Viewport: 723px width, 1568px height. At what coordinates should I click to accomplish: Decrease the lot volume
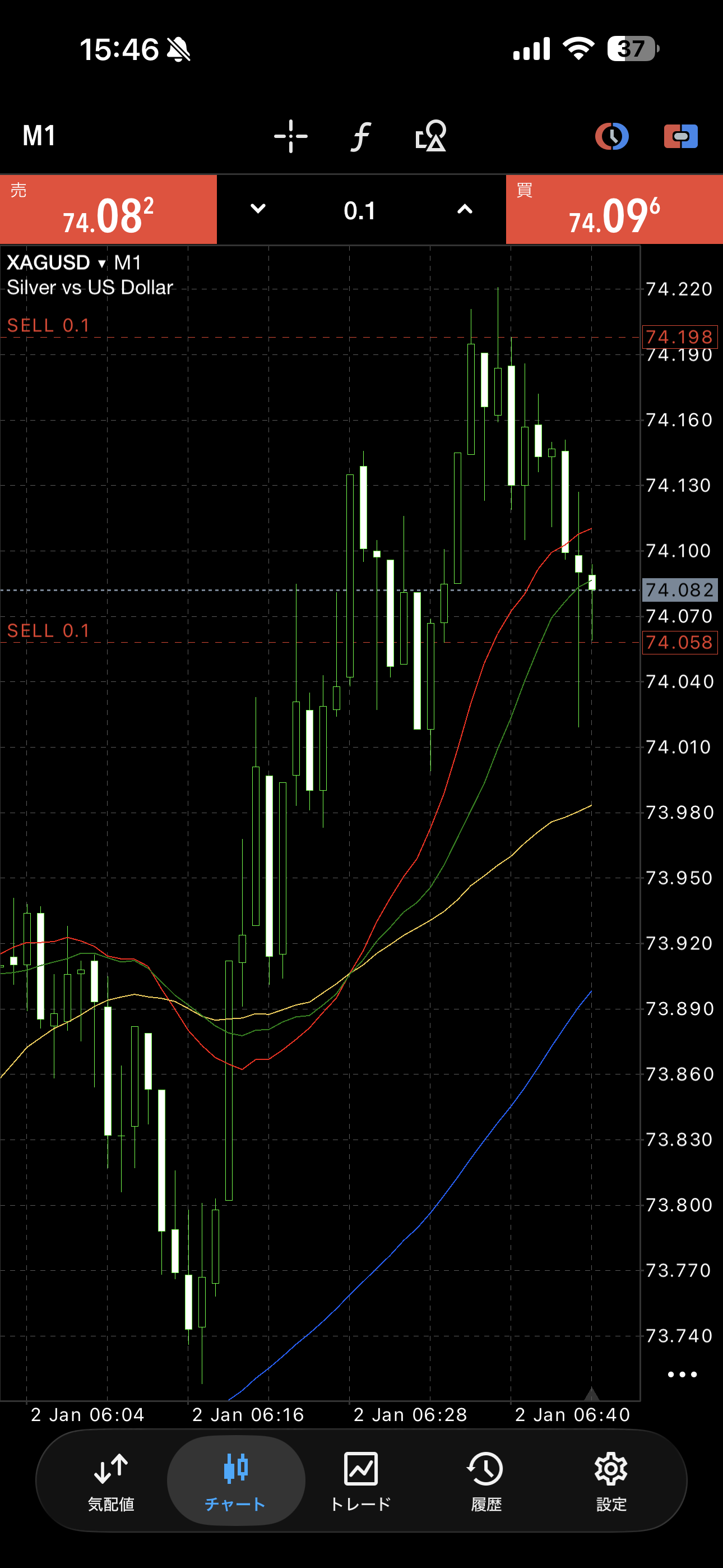point(258,209)
